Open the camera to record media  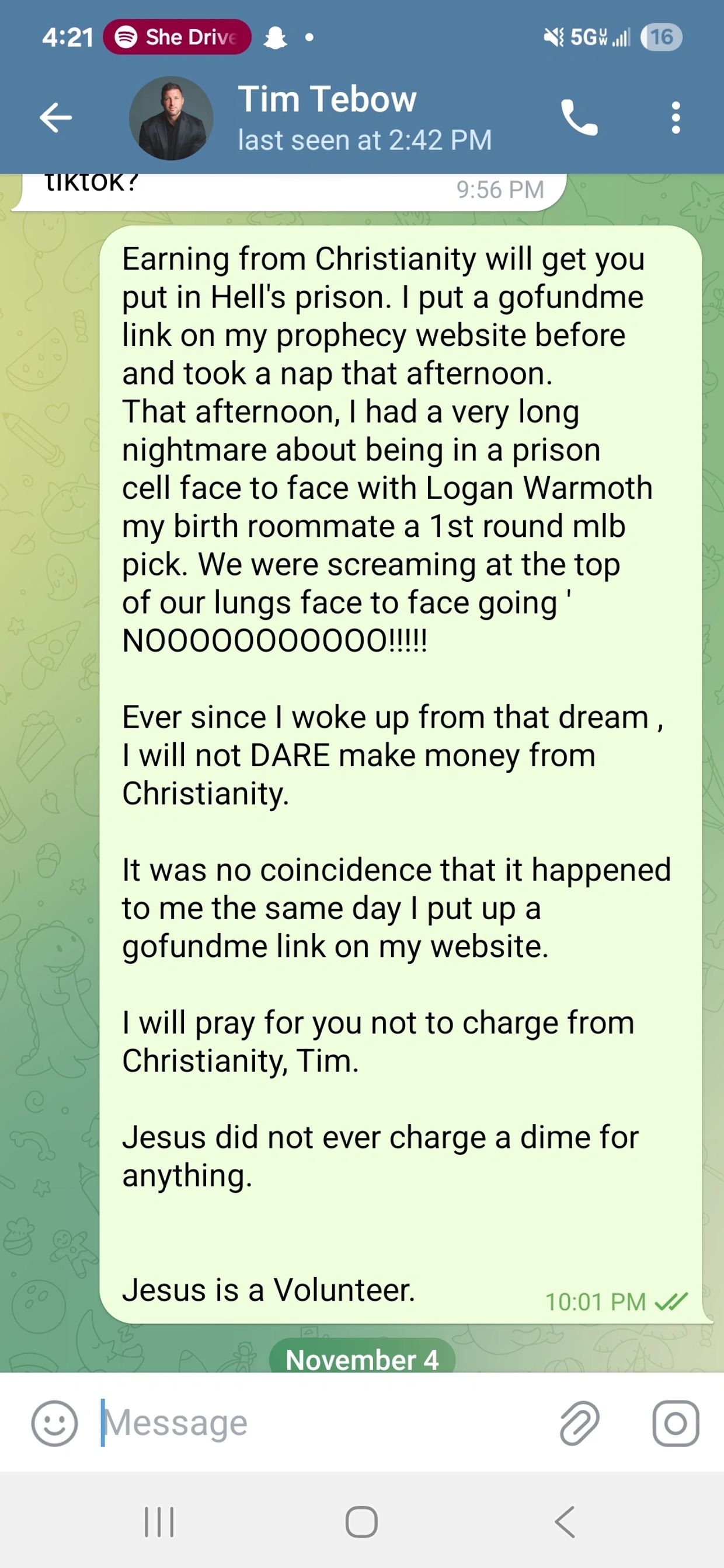pos(676,1423)
